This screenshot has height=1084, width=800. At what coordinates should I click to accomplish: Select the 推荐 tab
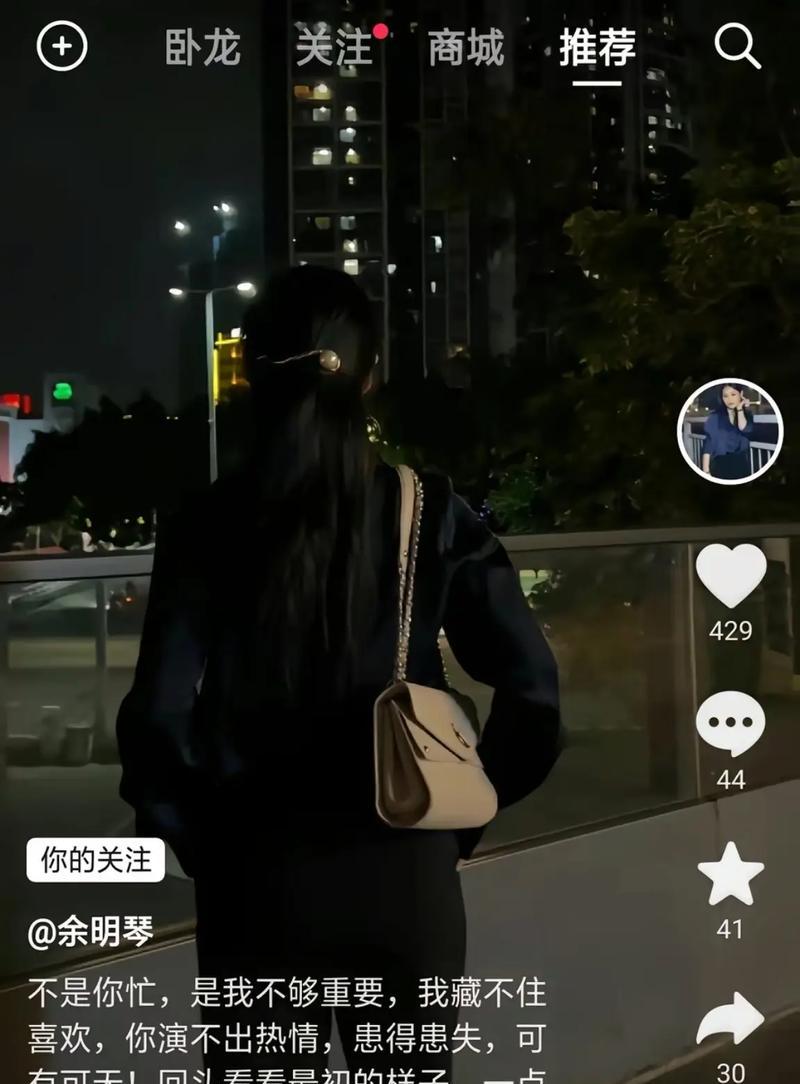tap(597, 47)
